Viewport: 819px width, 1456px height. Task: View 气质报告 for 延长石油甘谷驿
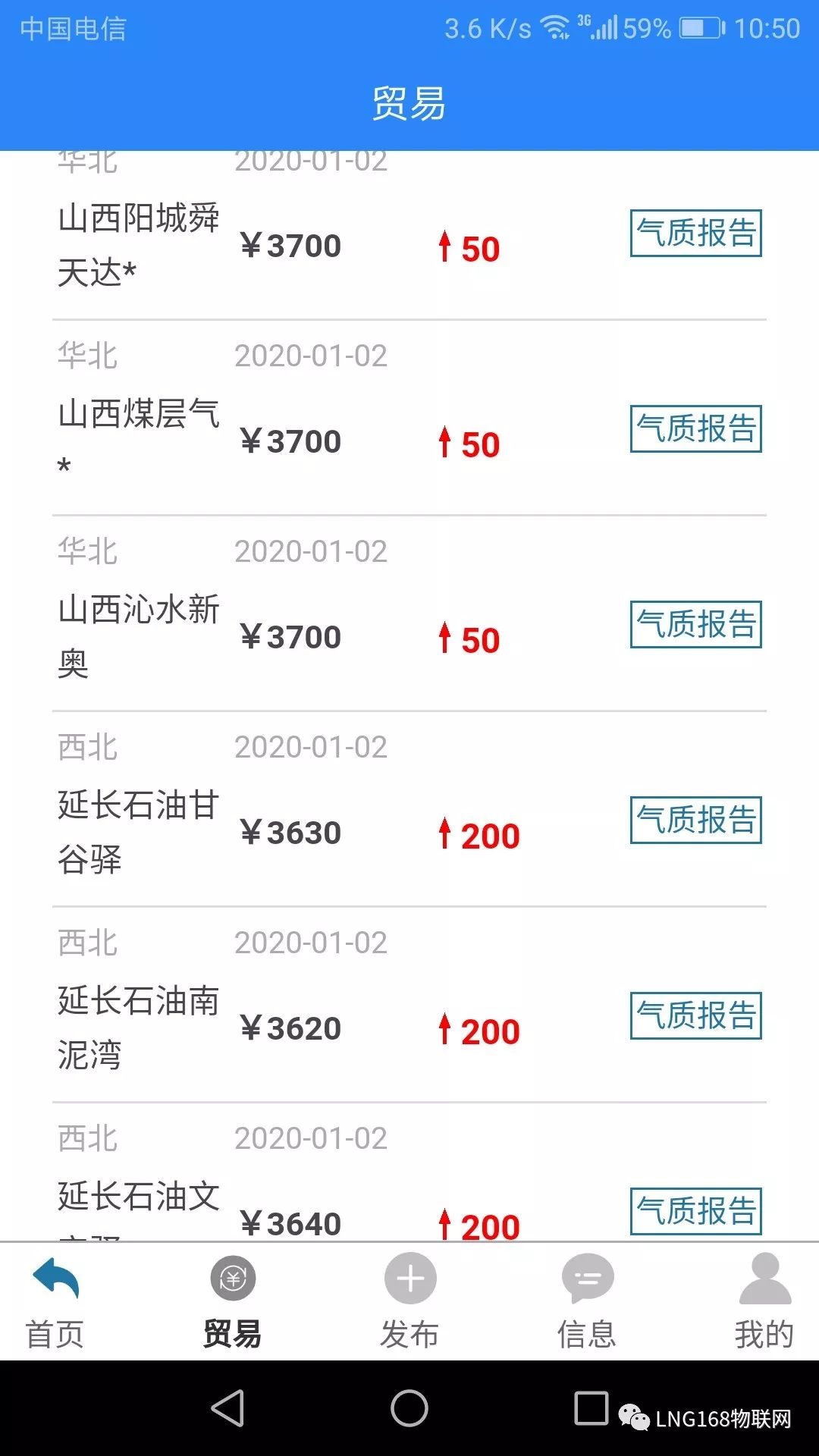click(695, 820)
